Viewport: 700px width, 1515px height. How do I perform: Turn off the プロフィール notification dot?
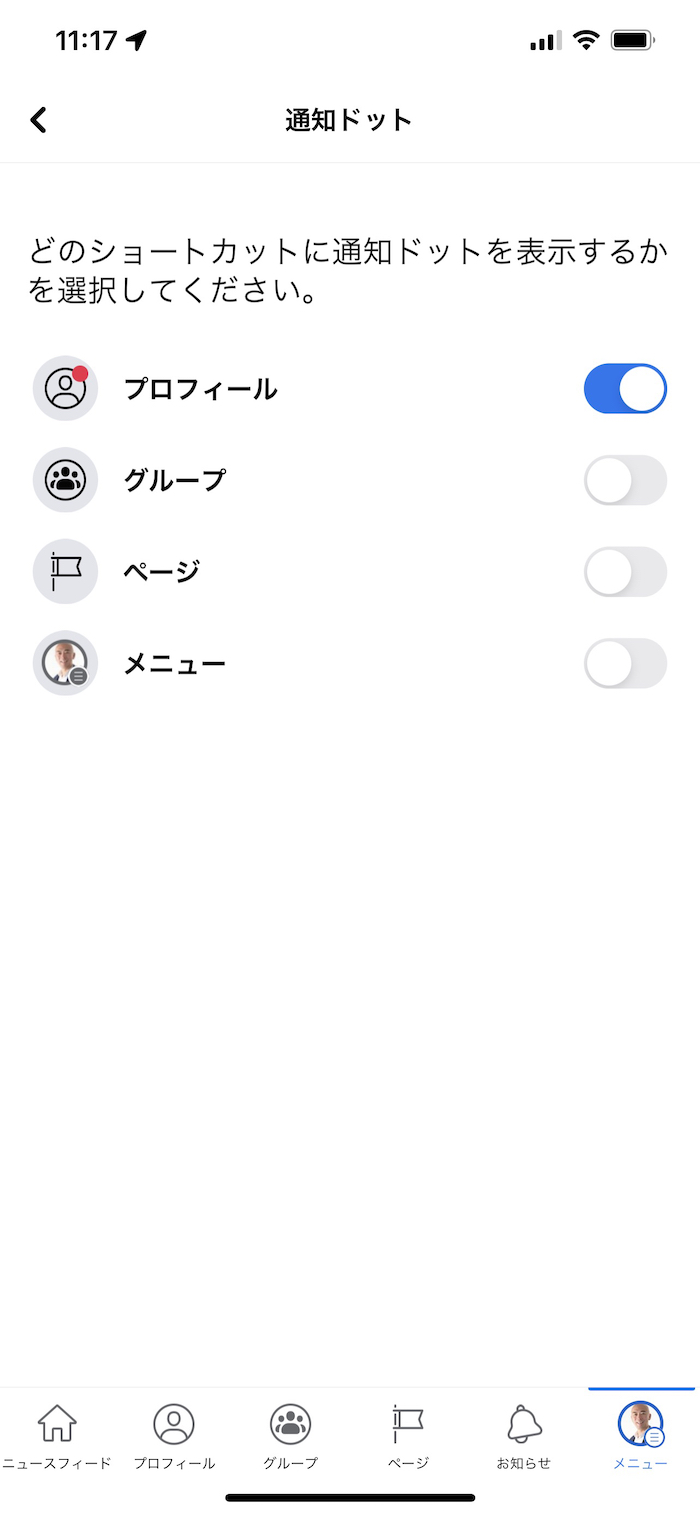pos(625,389)
